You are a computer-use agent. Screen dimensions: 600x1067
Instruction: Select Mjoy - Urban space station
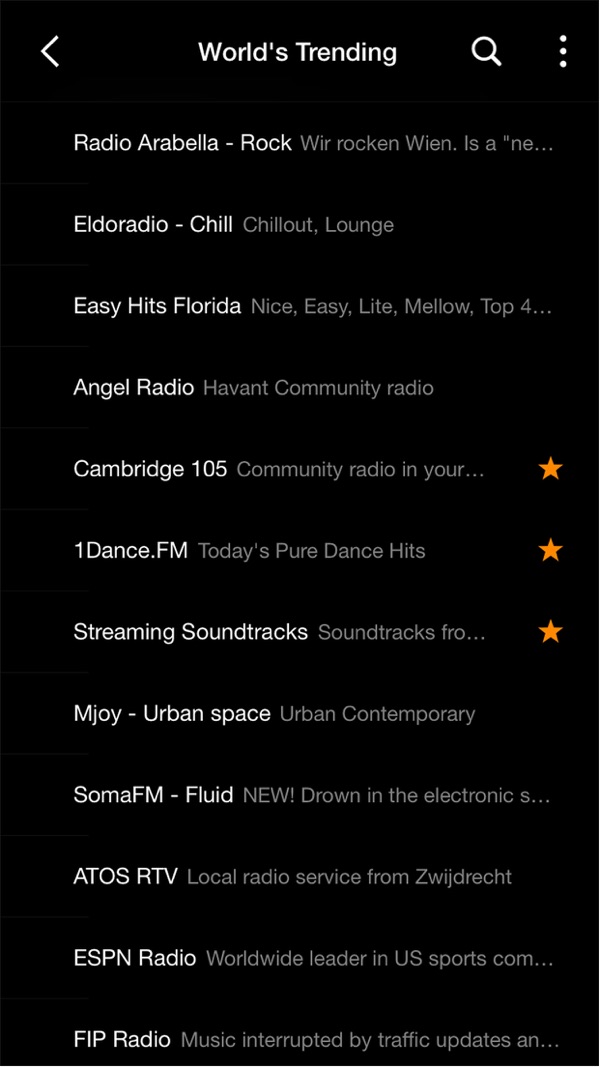tap(300, 714)
